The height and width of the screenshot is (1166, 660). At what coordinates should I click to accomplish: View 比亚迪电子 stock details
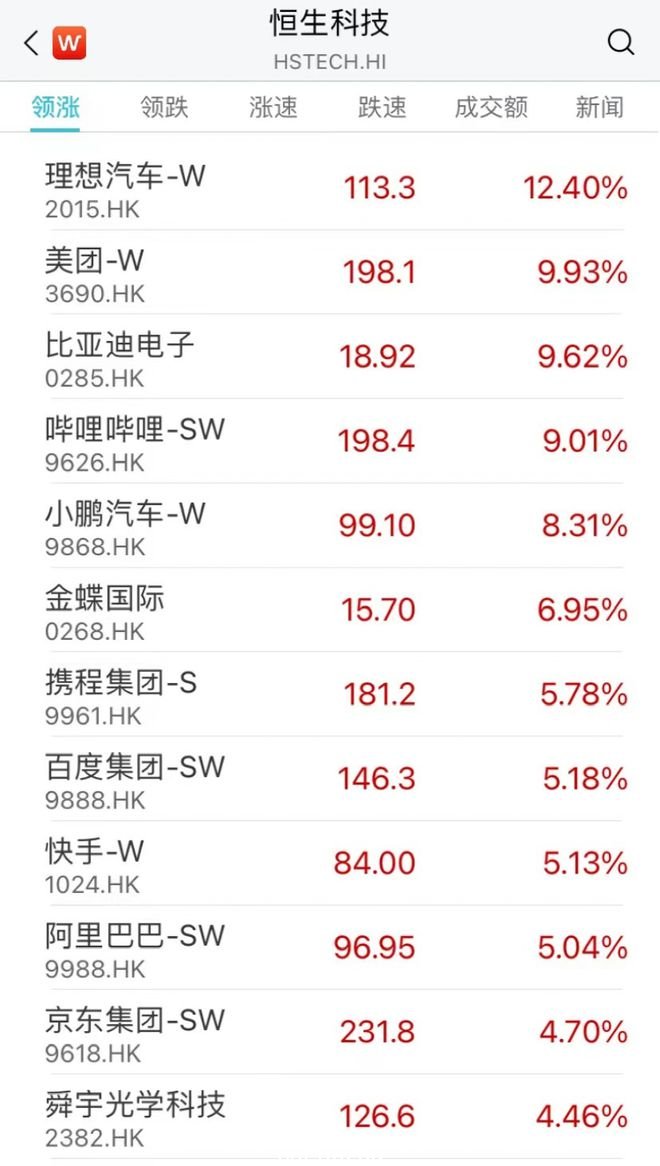pyautogui.click(x=330, y=357)
